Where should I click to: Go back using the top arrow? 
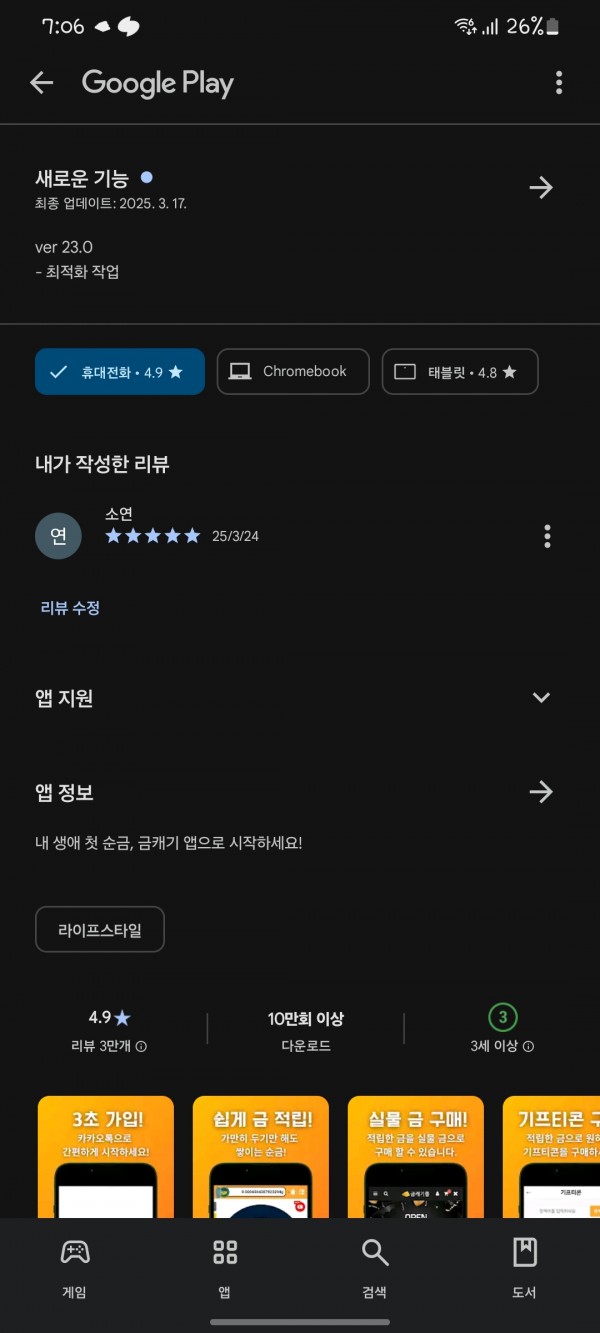click(x=41, y=83)
